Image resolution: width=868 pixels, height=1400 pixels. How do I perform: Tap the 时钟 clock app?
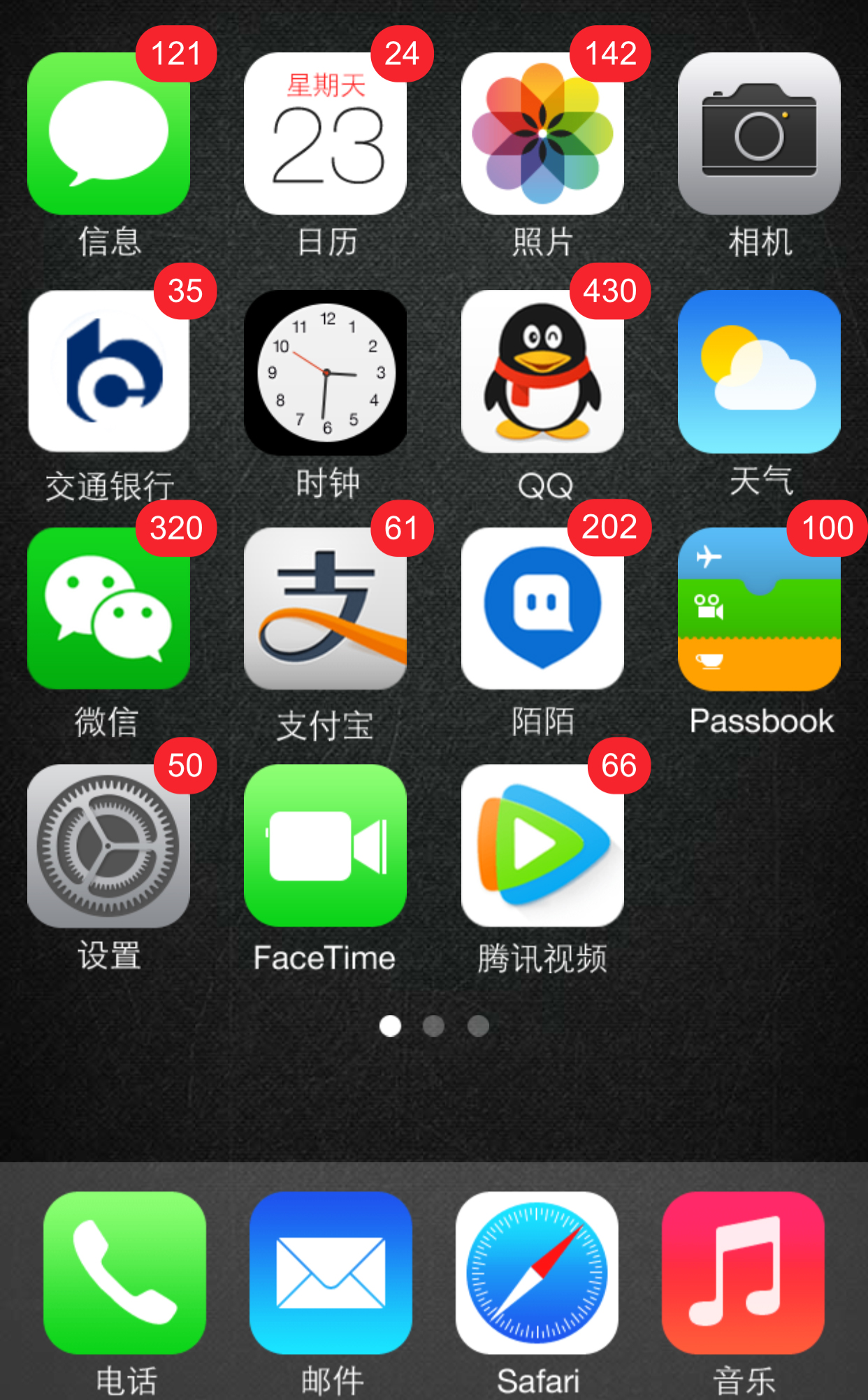coord(325,371)
